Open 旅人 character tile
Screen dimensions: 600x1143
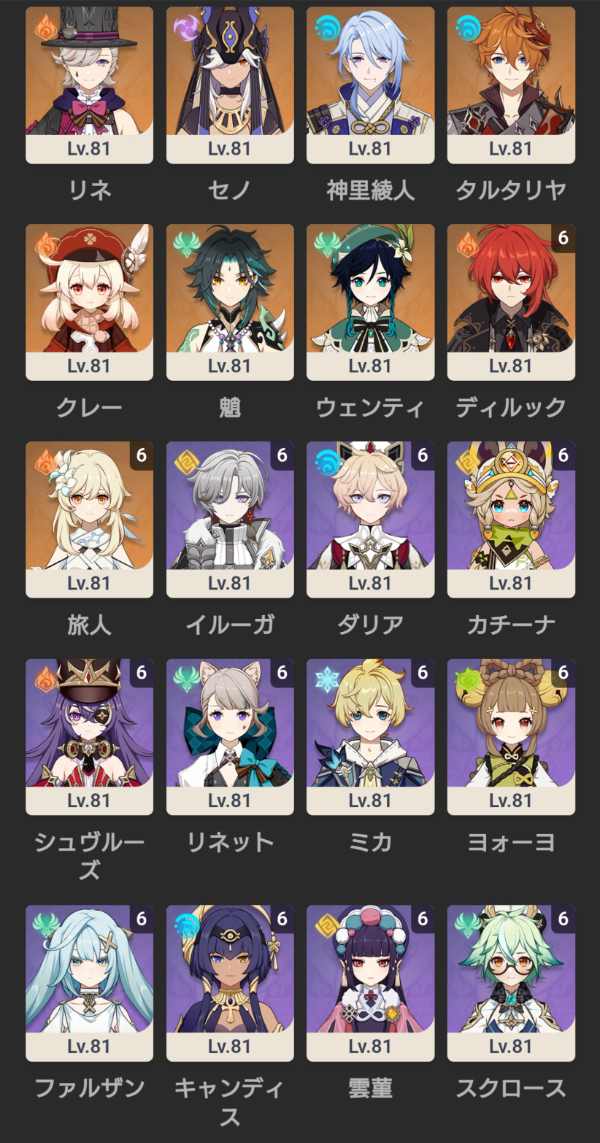89,519
